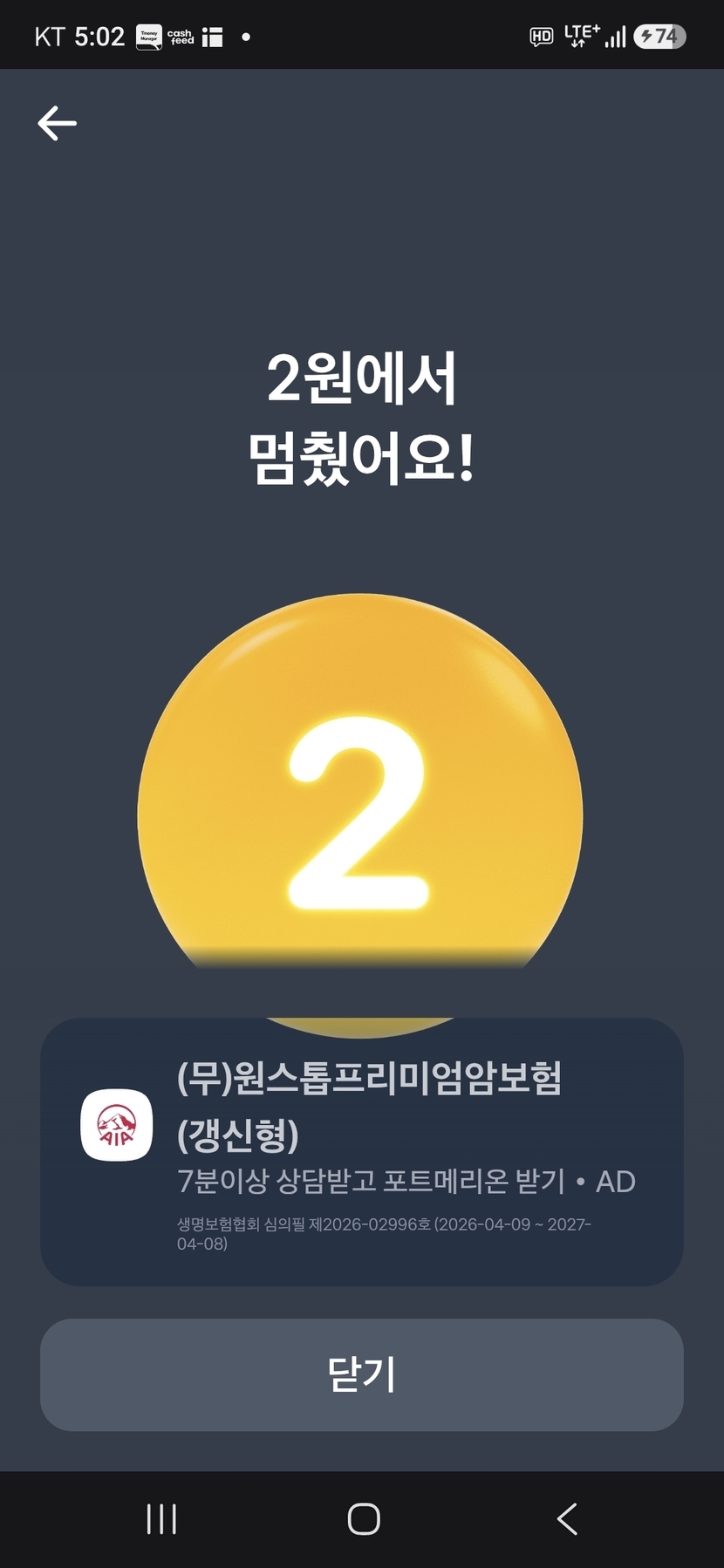Viewport: 724px width, 1568px height.
Task: Open the AIA 원스톱프리미엄암보험 ad card
Action: [362, 1151]
